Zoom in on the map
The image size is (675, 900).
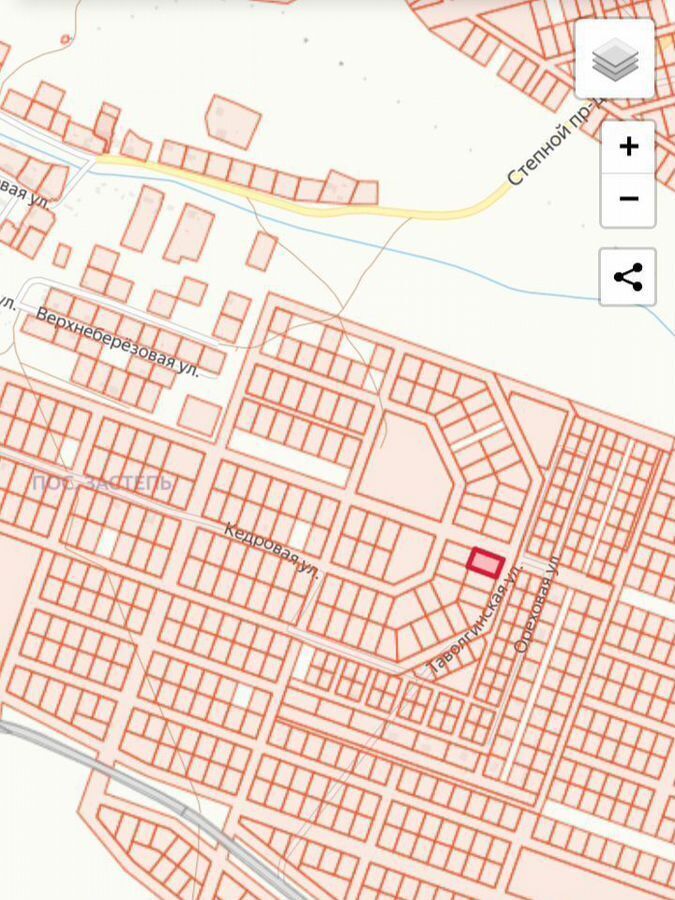point(628,147)
